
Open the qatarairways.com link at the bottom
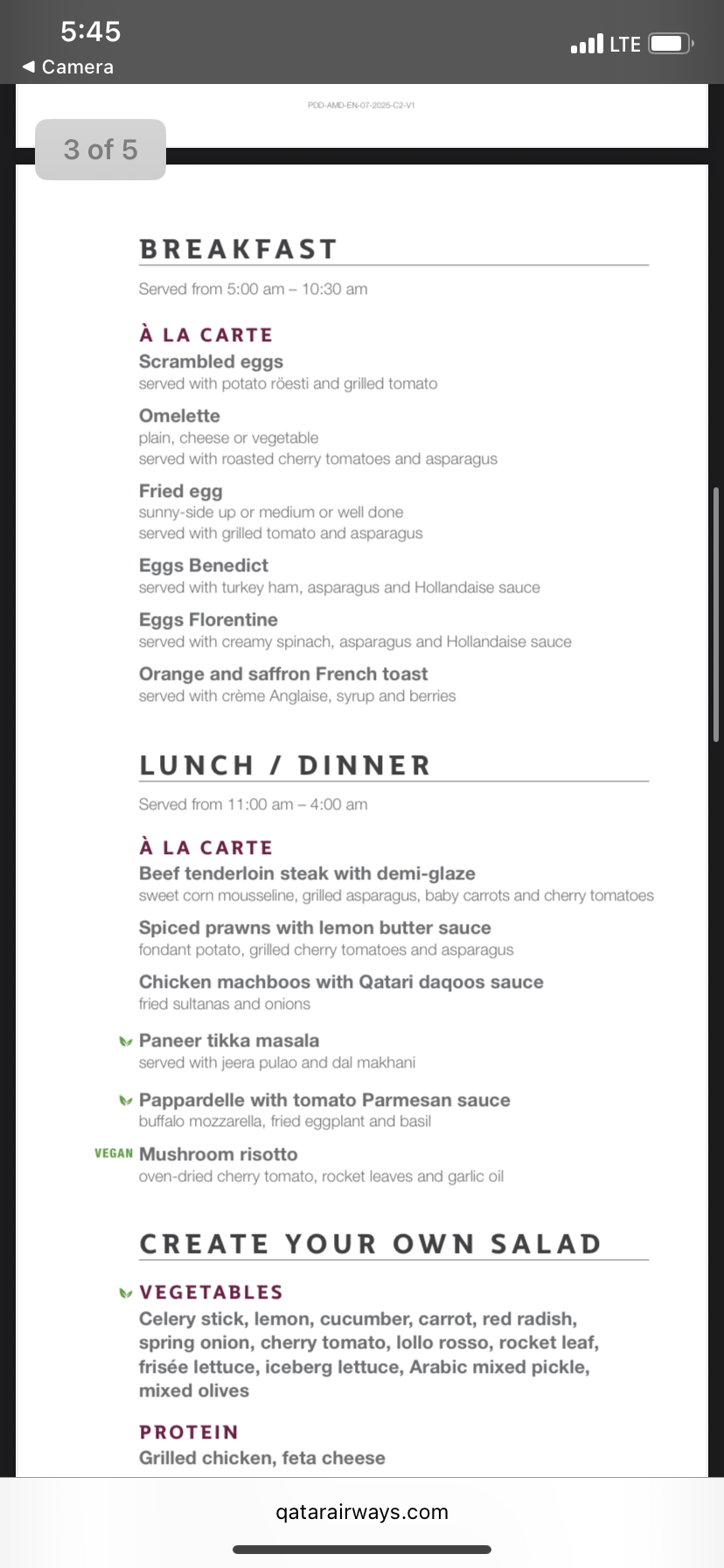tap(362, 1511)
